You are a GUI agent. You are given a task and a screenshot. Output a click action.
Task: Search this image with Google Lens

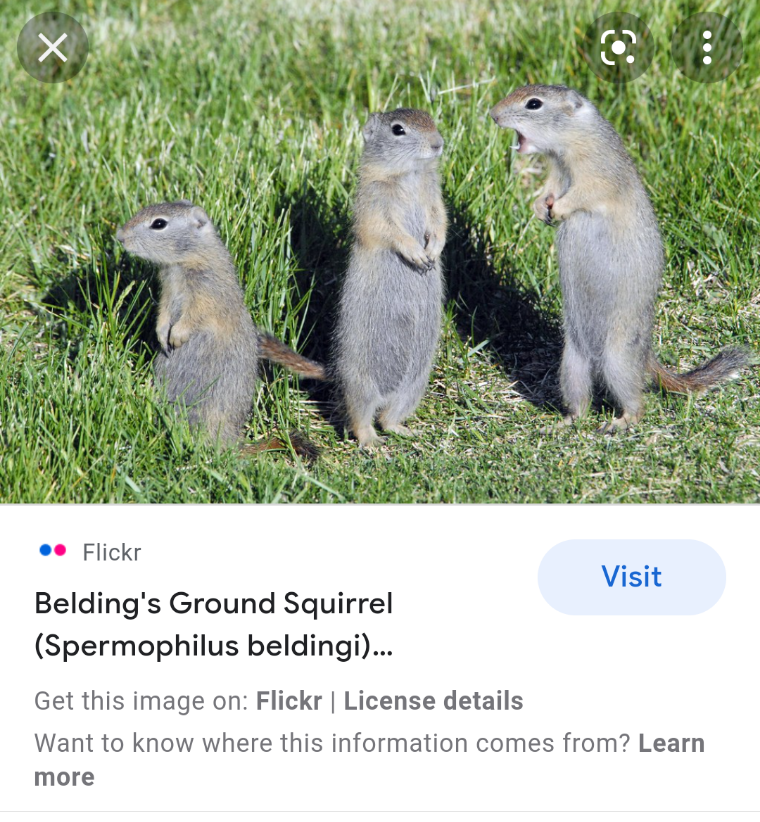coord(619,47)
